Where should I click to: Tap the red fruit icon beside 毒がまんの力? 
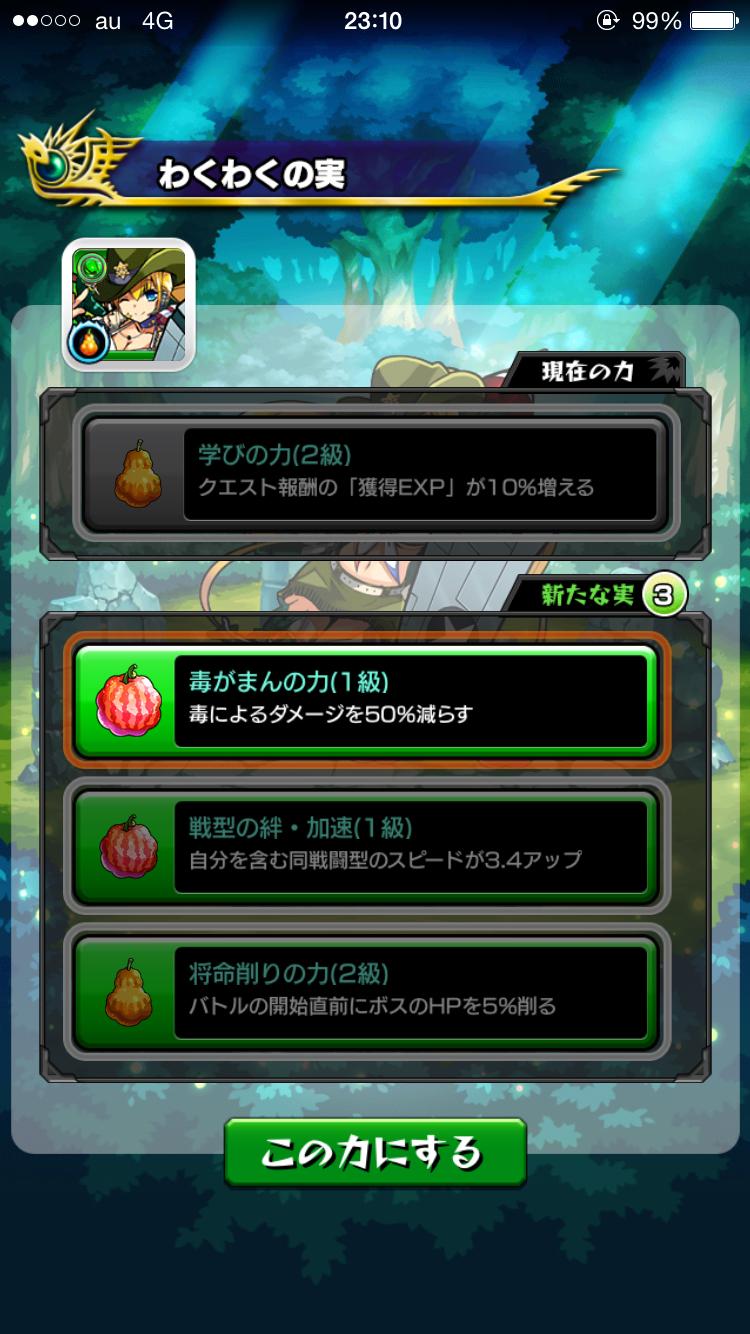[131, 702]
